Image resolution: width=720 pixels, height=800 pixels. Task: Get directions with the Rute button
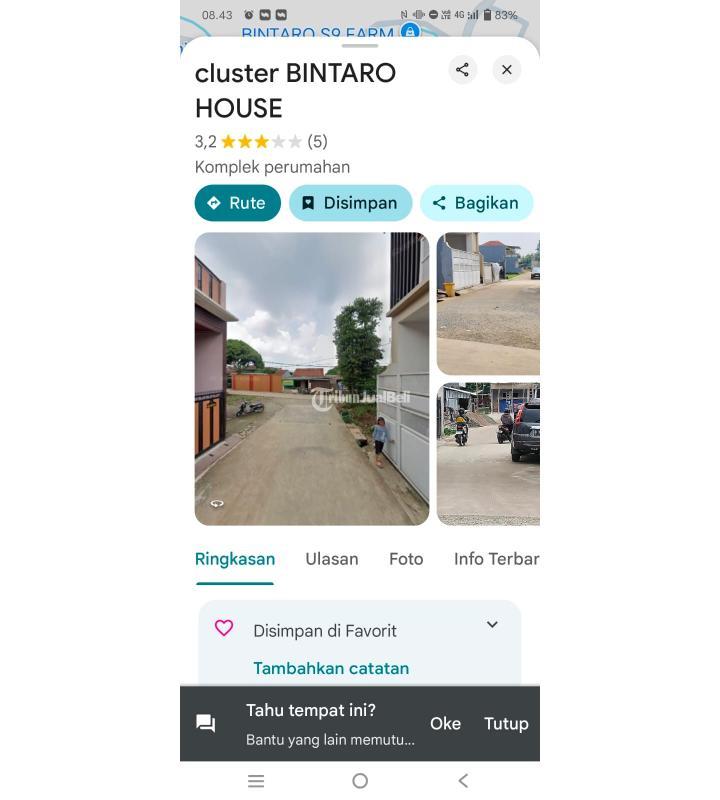coord(237,203)
